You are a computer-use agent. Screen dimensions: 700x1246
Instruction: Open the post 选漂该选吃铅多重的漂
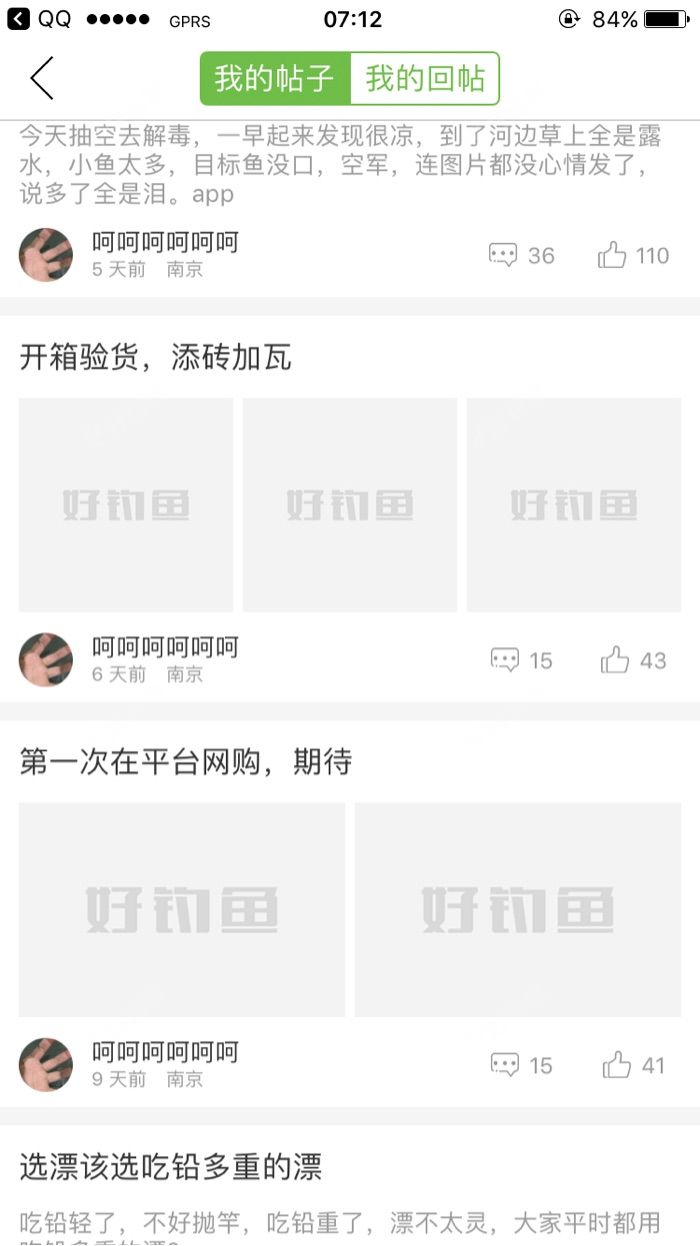[171, 1167]
